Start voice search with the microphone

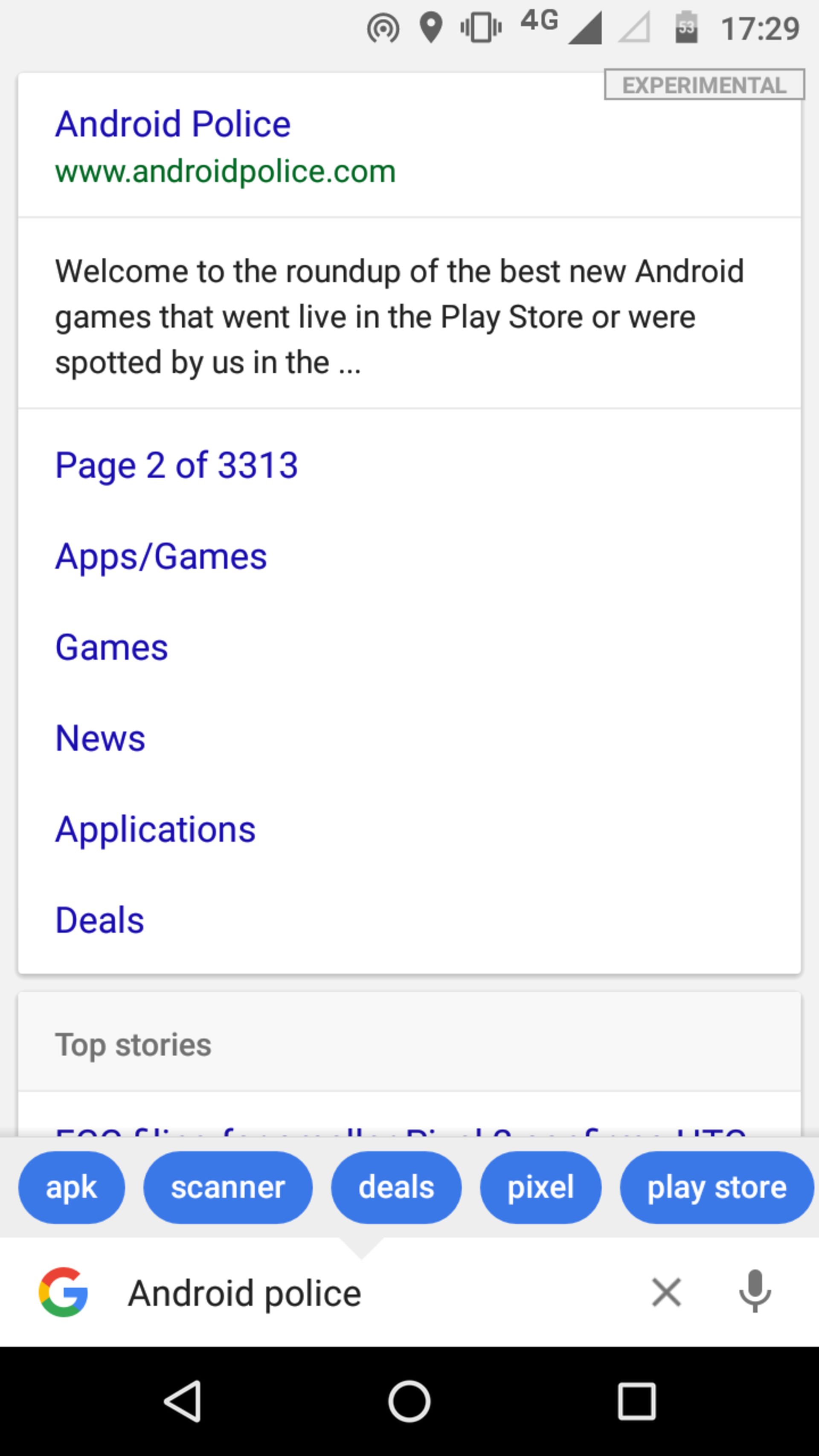coord(755,1293)
